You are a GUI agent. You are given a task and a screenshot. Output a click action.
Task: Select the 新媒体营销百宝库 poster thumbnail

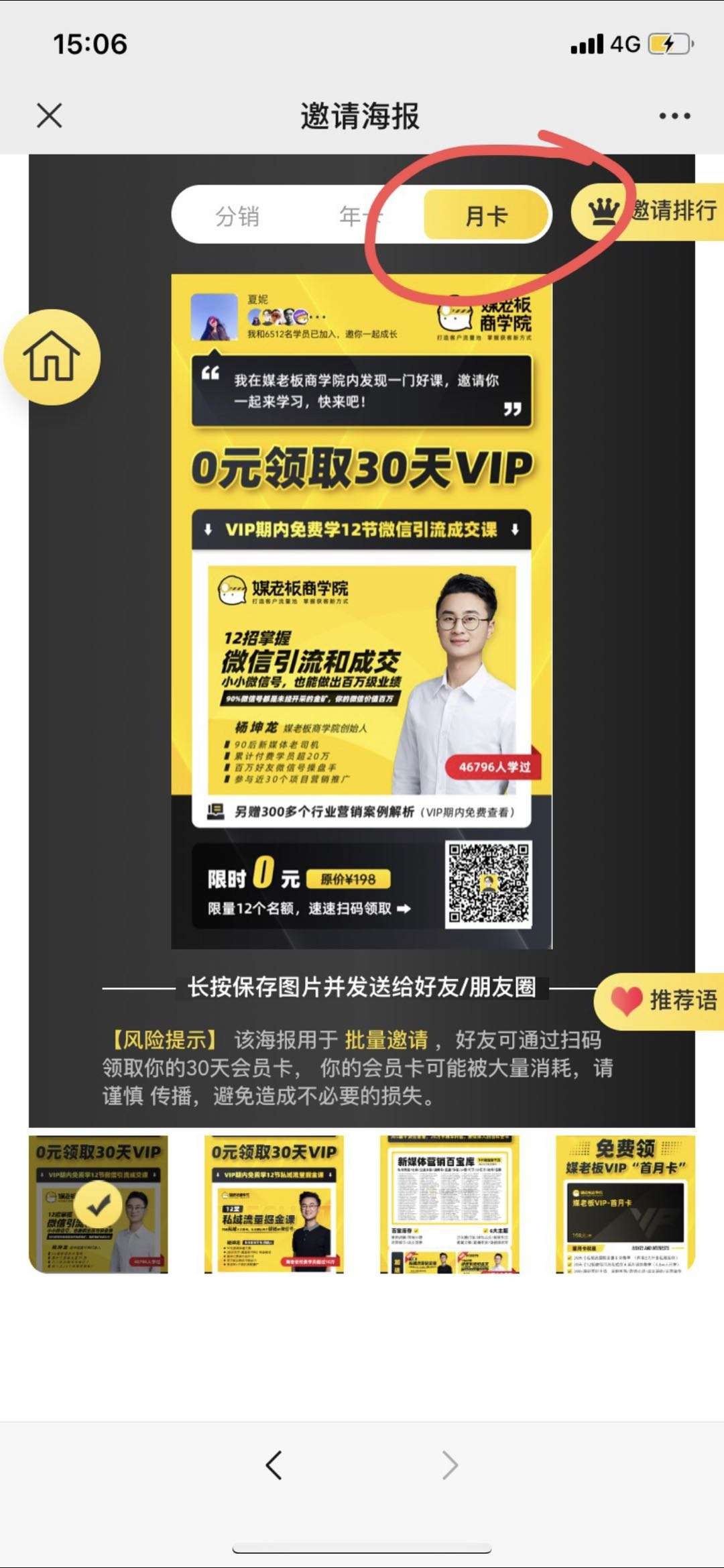(x=450, y=1204)
